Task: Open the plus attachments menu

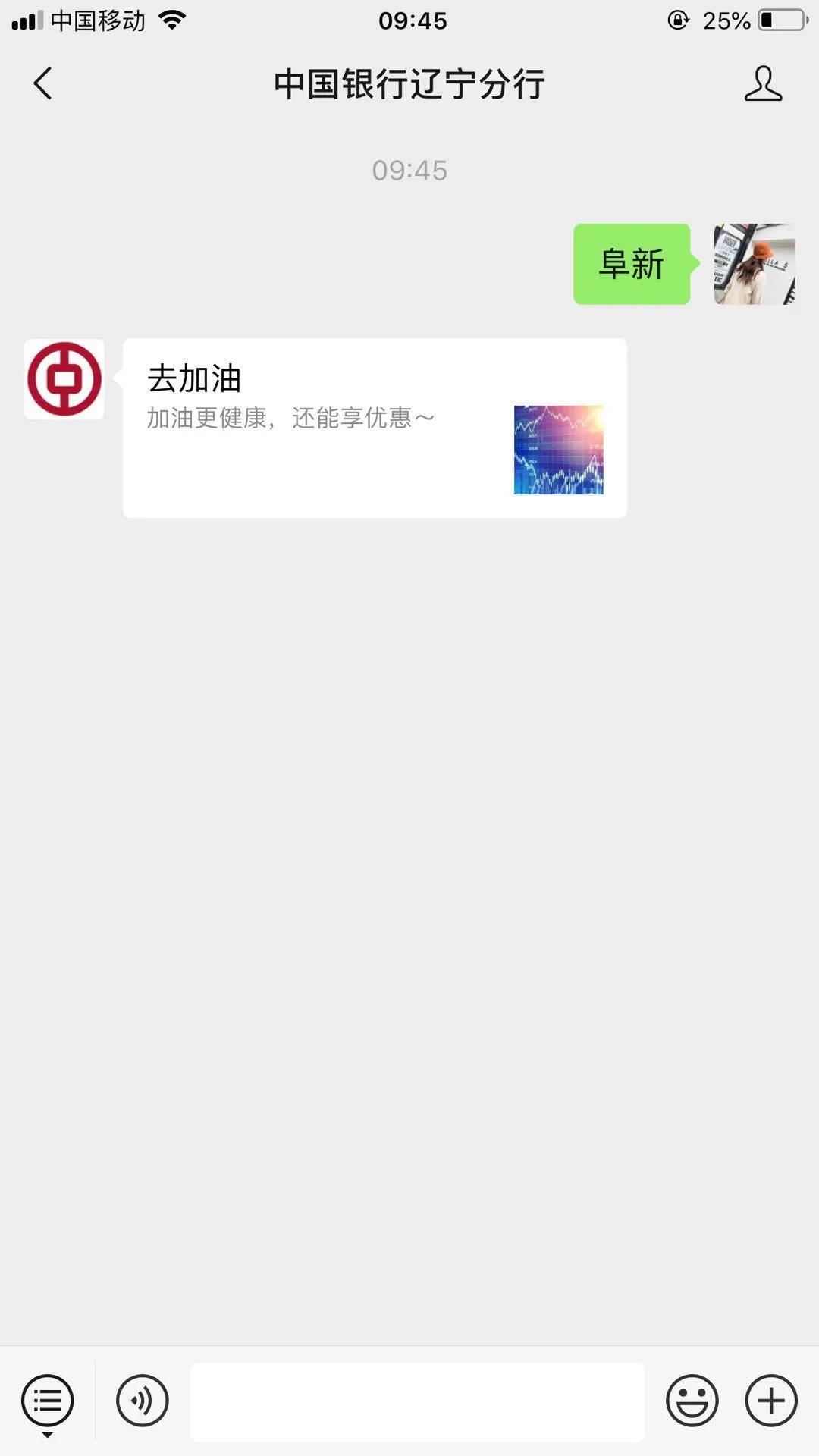Action: coord(771,1401)
